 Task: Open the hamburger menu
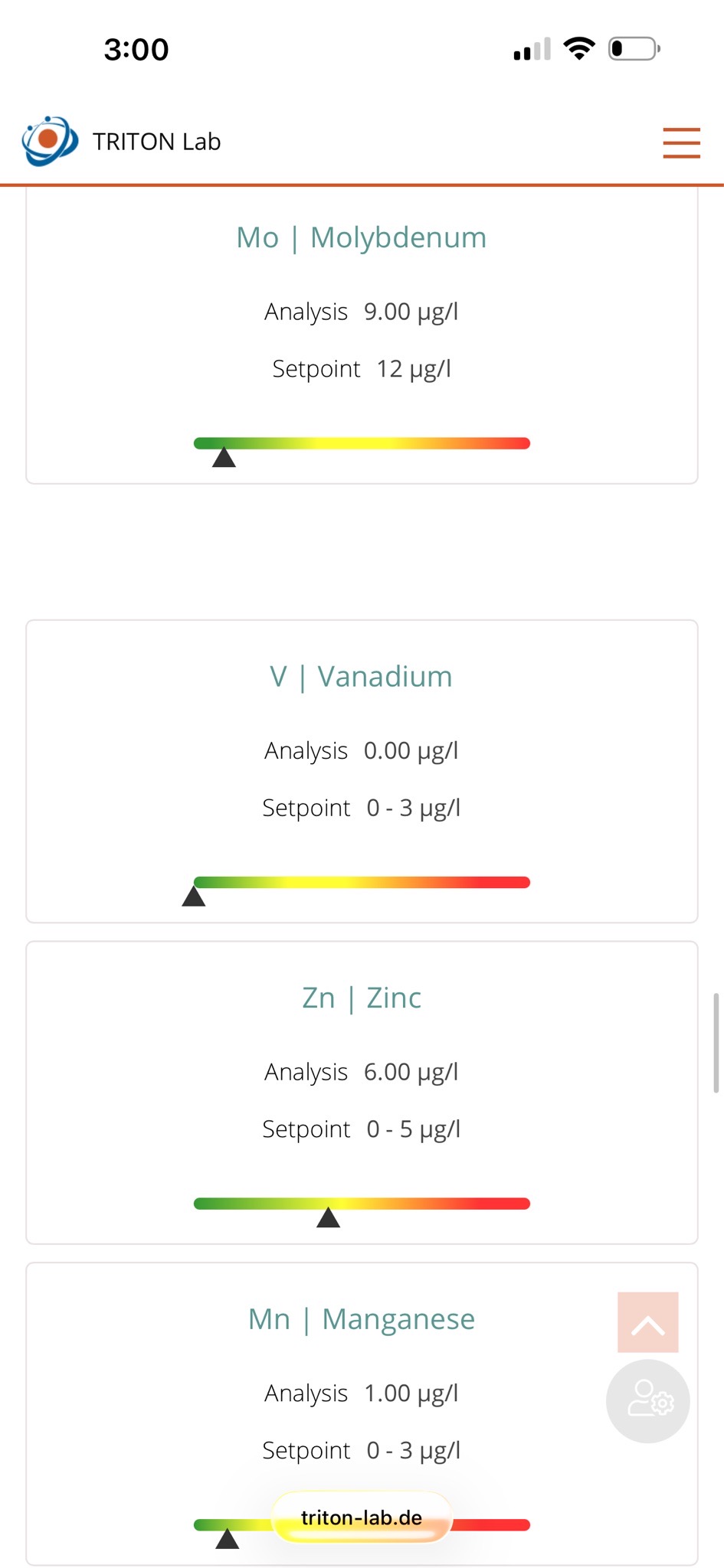pyautogui.click(x=681, y=142)
